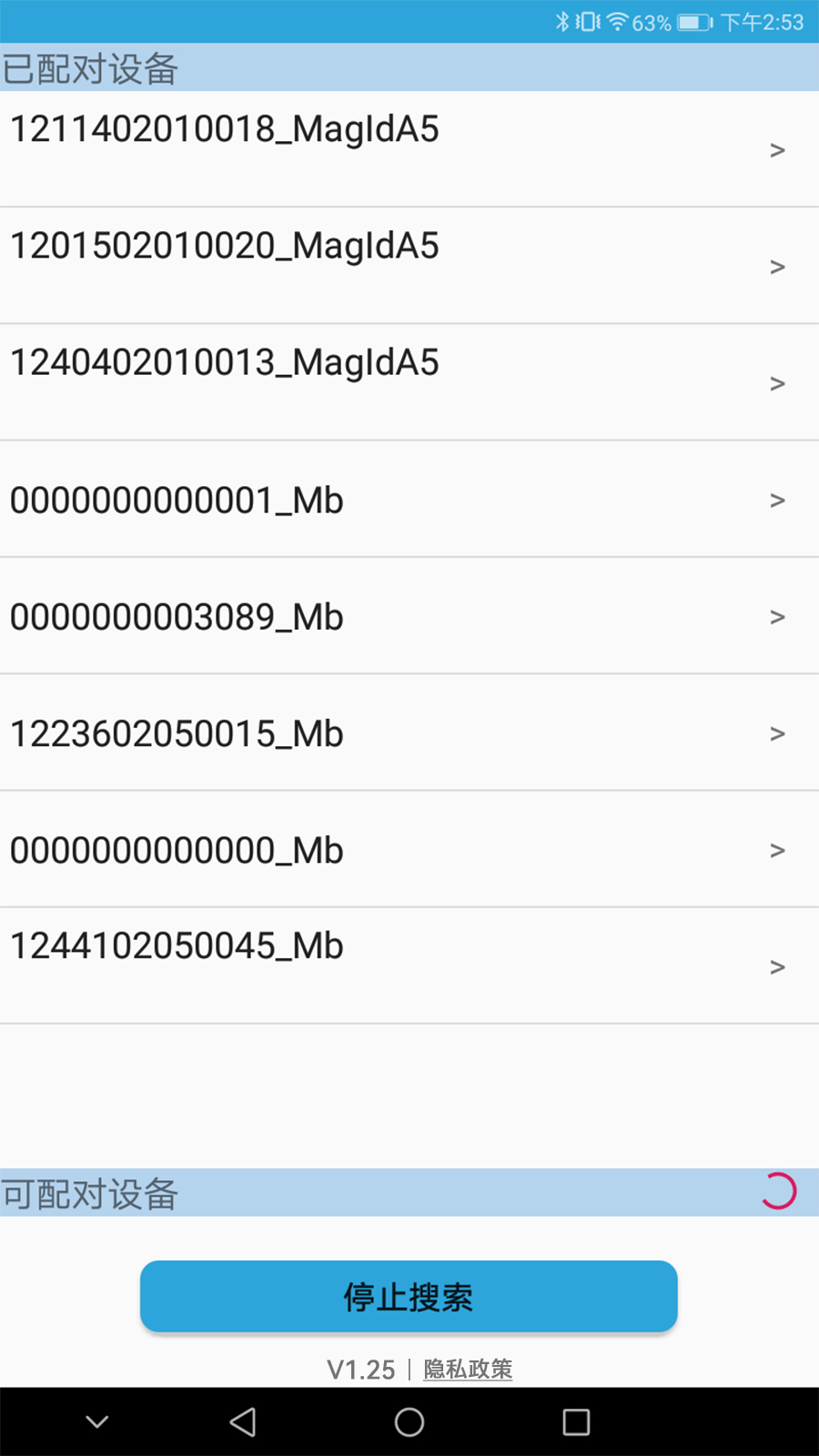The width and height of the screenshot is (819, 1456).
Task: Open the 0000000000000_Mb device
Action: pyautogui.click(x=409, y=849)
